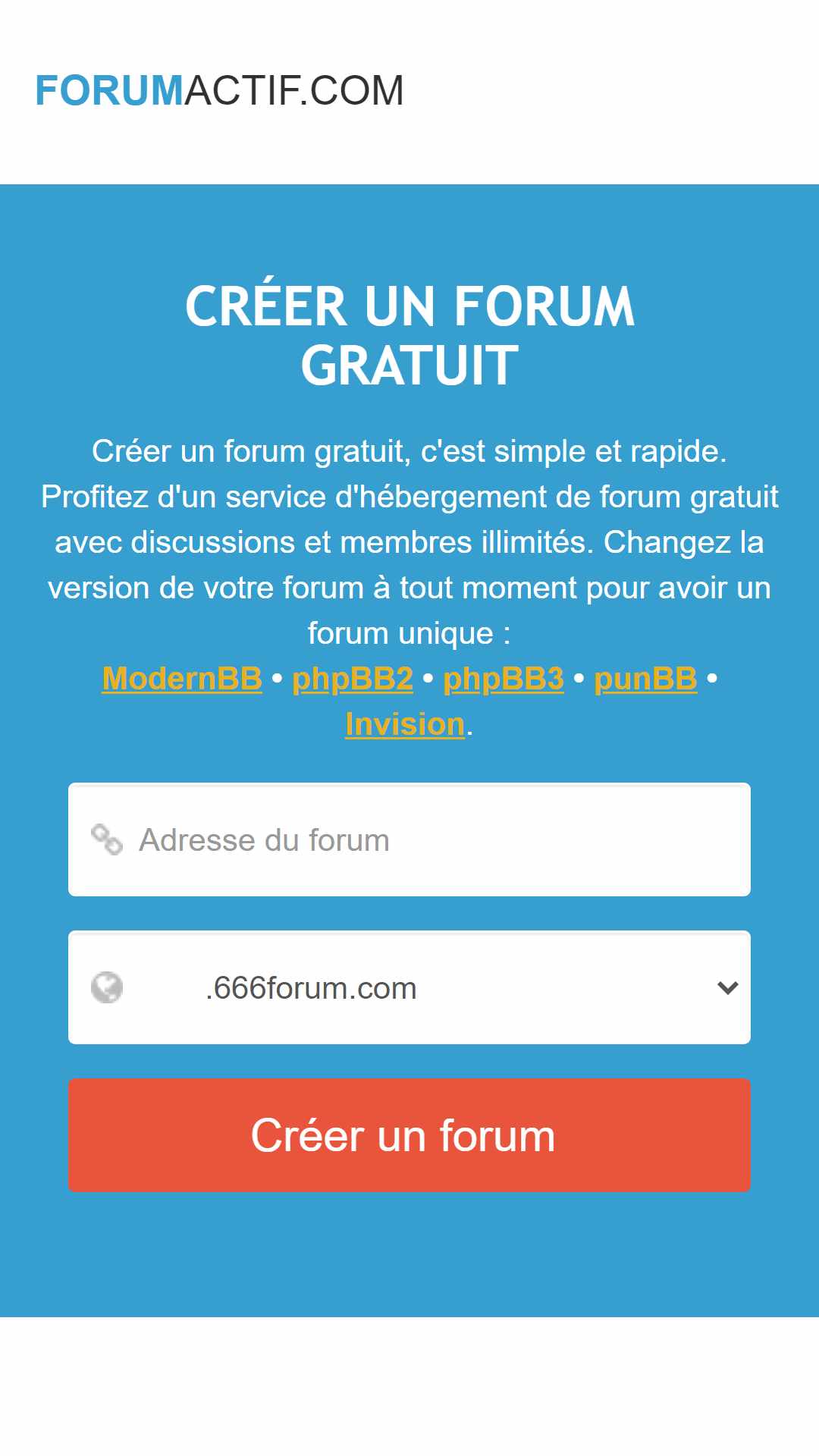This screenshot has height=1456, width=819.
Task: Open the ModernBB link
Action: tap(182, 679)
